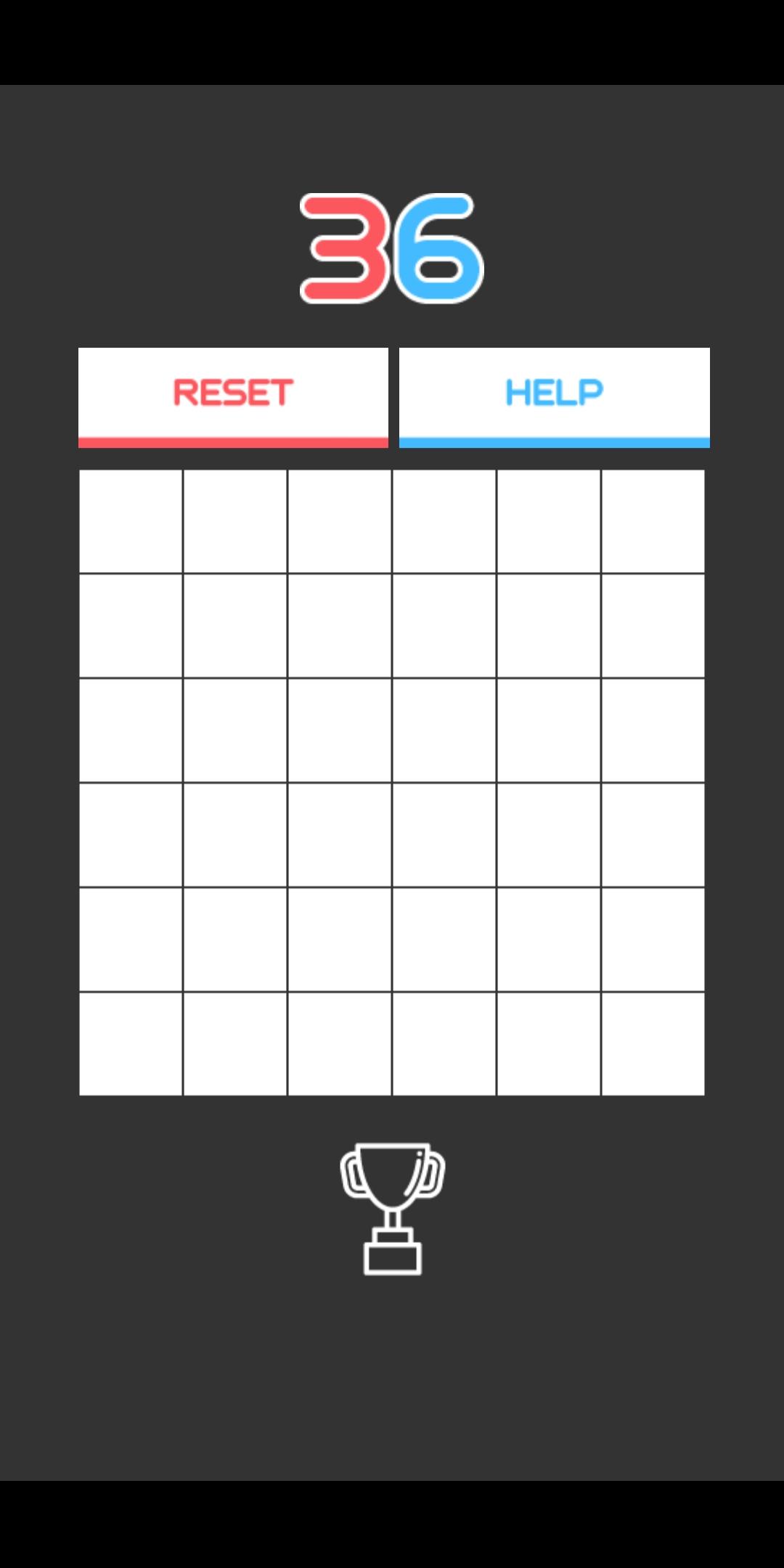Tap the cell in row four, column four
The height and width of the screenshot is (1568, 784).
point(444,835)
